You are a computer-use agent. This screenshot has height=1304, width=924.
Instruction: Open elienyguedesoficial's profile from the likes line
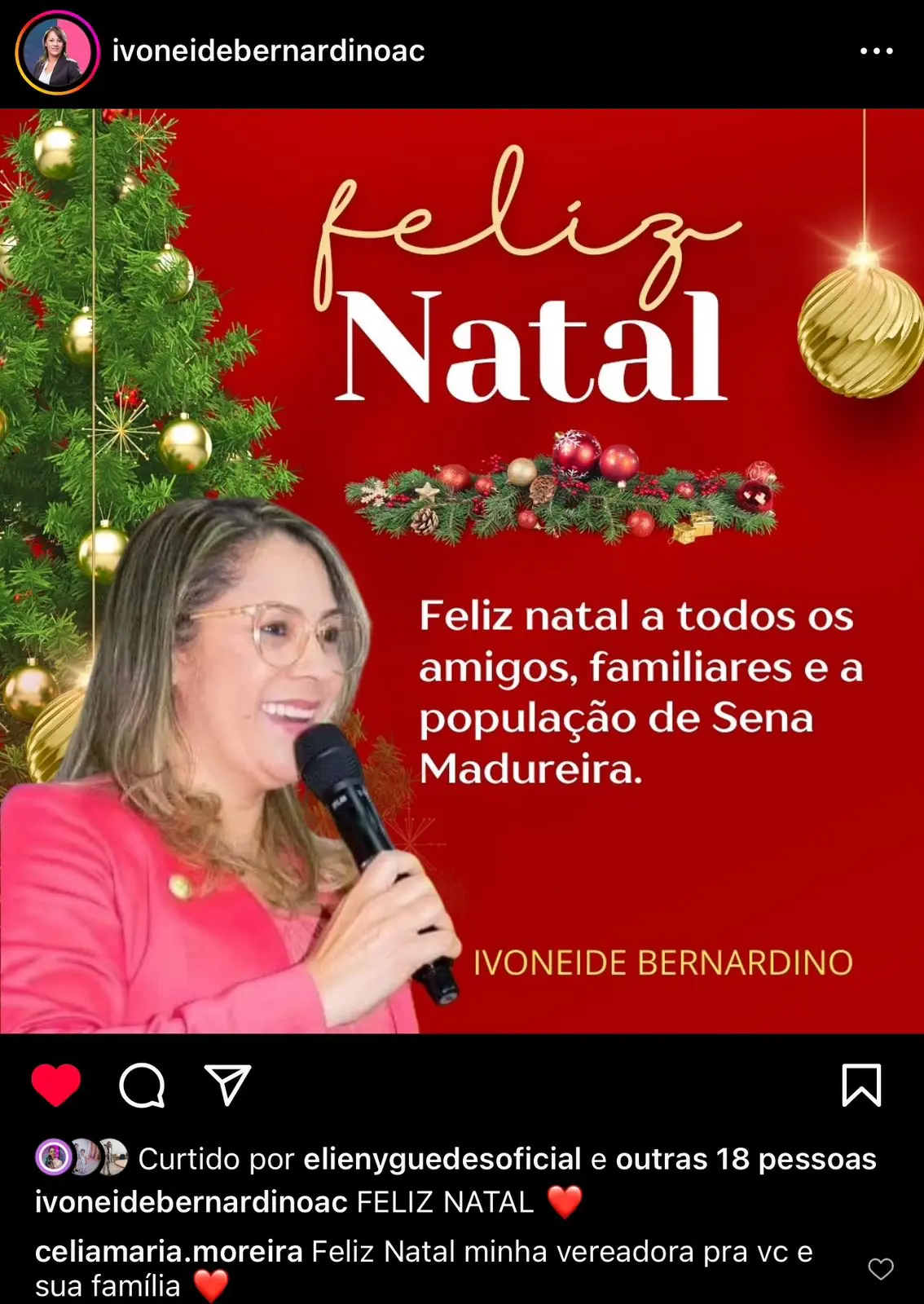[442, 1159]
